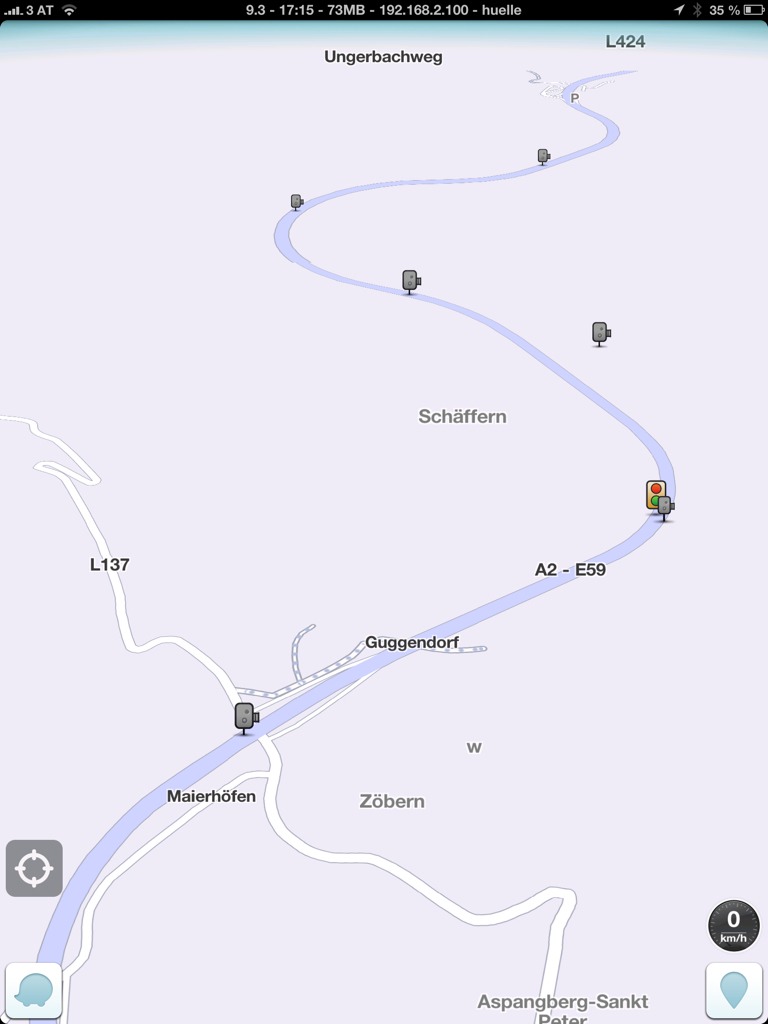Open the report pin button
Image resolution: width=768 pixels, height=1024 pixels.
tap(734, 990)
